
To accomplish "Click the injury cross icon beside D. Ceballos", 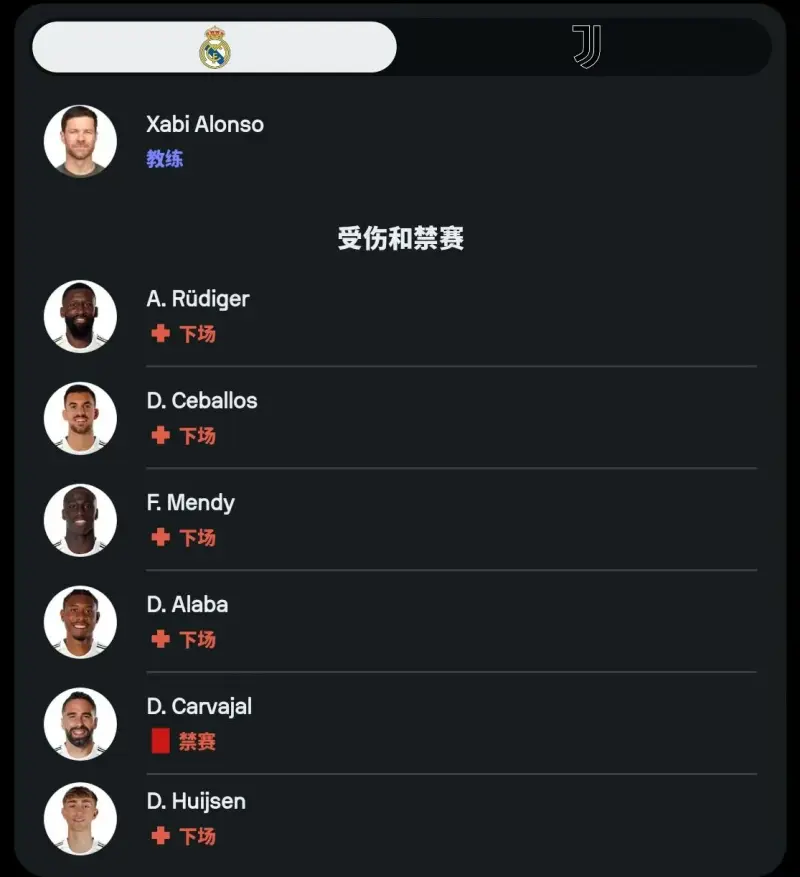I will tap(161, 436).
